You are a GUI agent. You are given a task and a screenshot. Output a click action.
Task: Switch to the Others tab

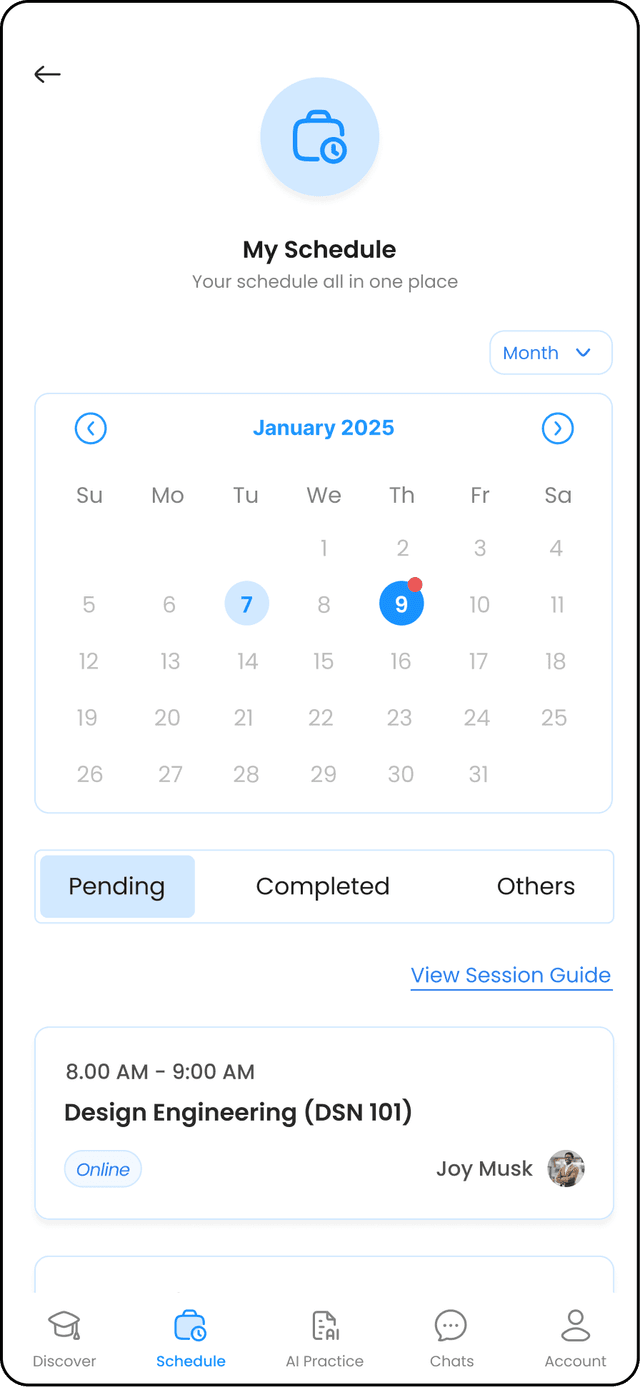coord(535,886)
